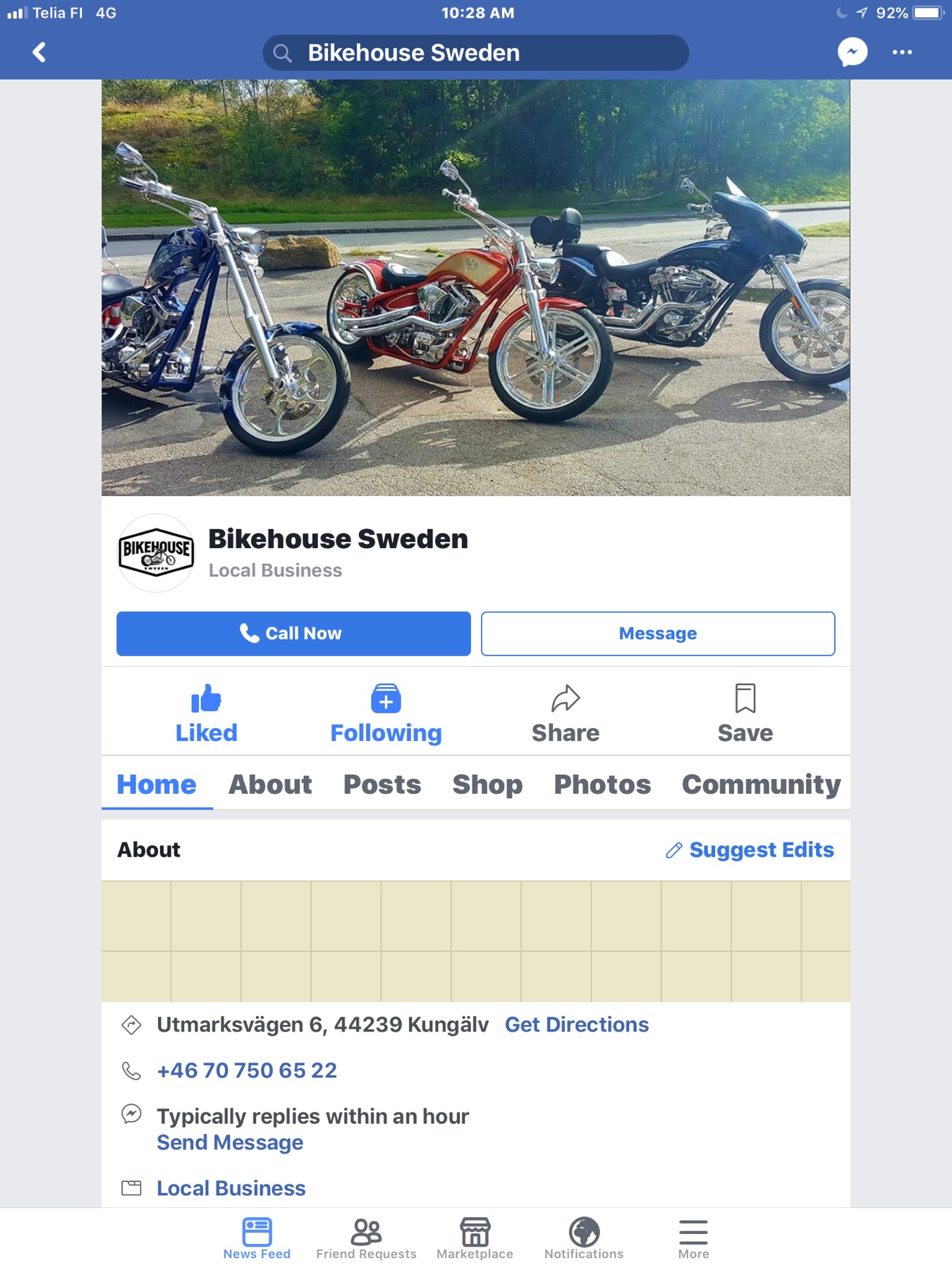Screen dimensions: 952x1270
Task: Open the Shop tab
Action: click(487, 785)
